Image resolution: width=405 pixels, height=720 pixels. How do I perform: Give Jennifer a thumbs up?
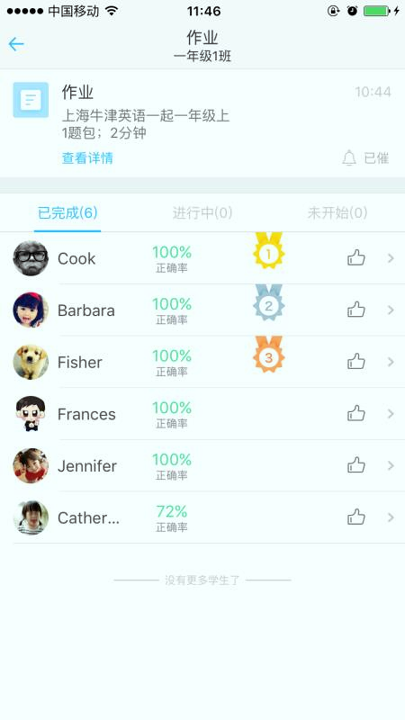pos(356,466)
